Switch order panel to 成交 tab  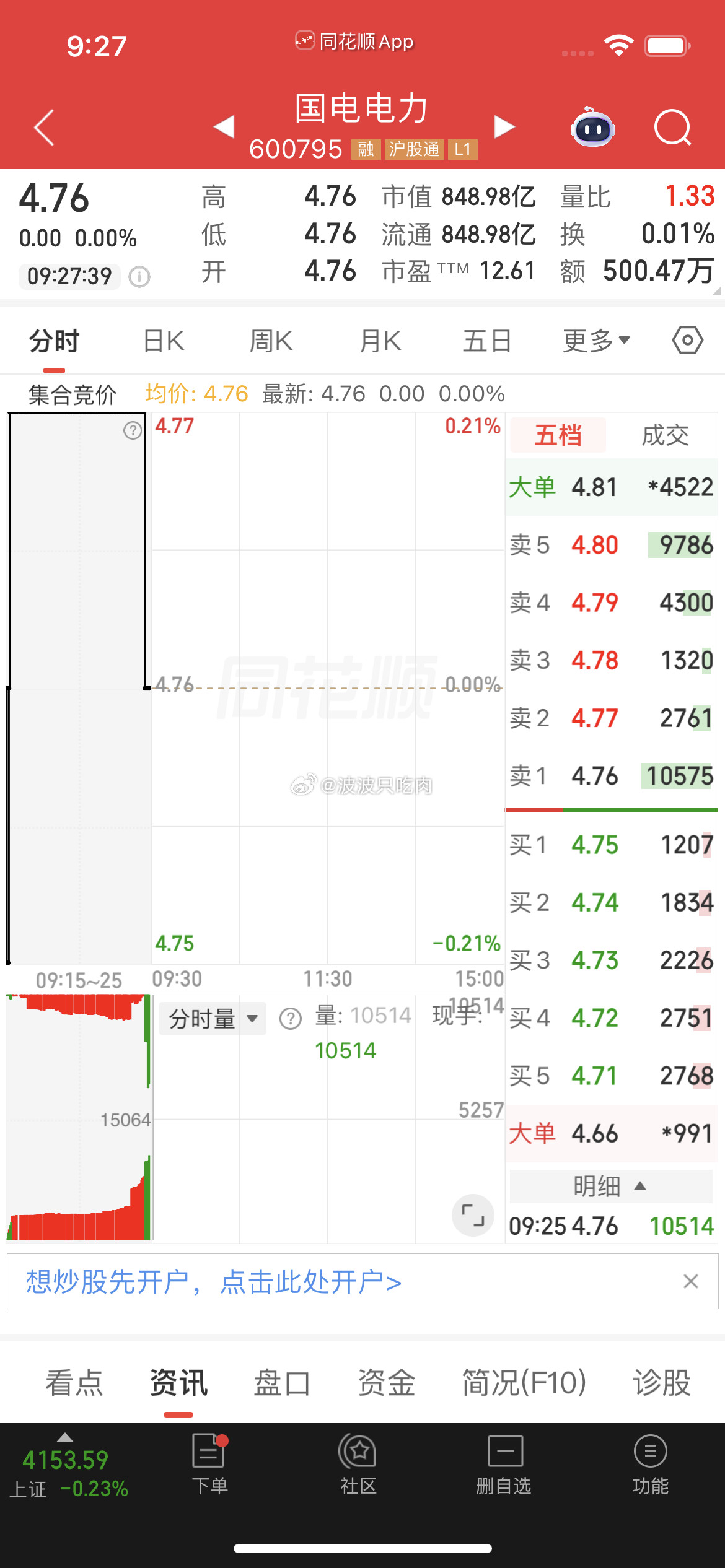click(665, 435)
